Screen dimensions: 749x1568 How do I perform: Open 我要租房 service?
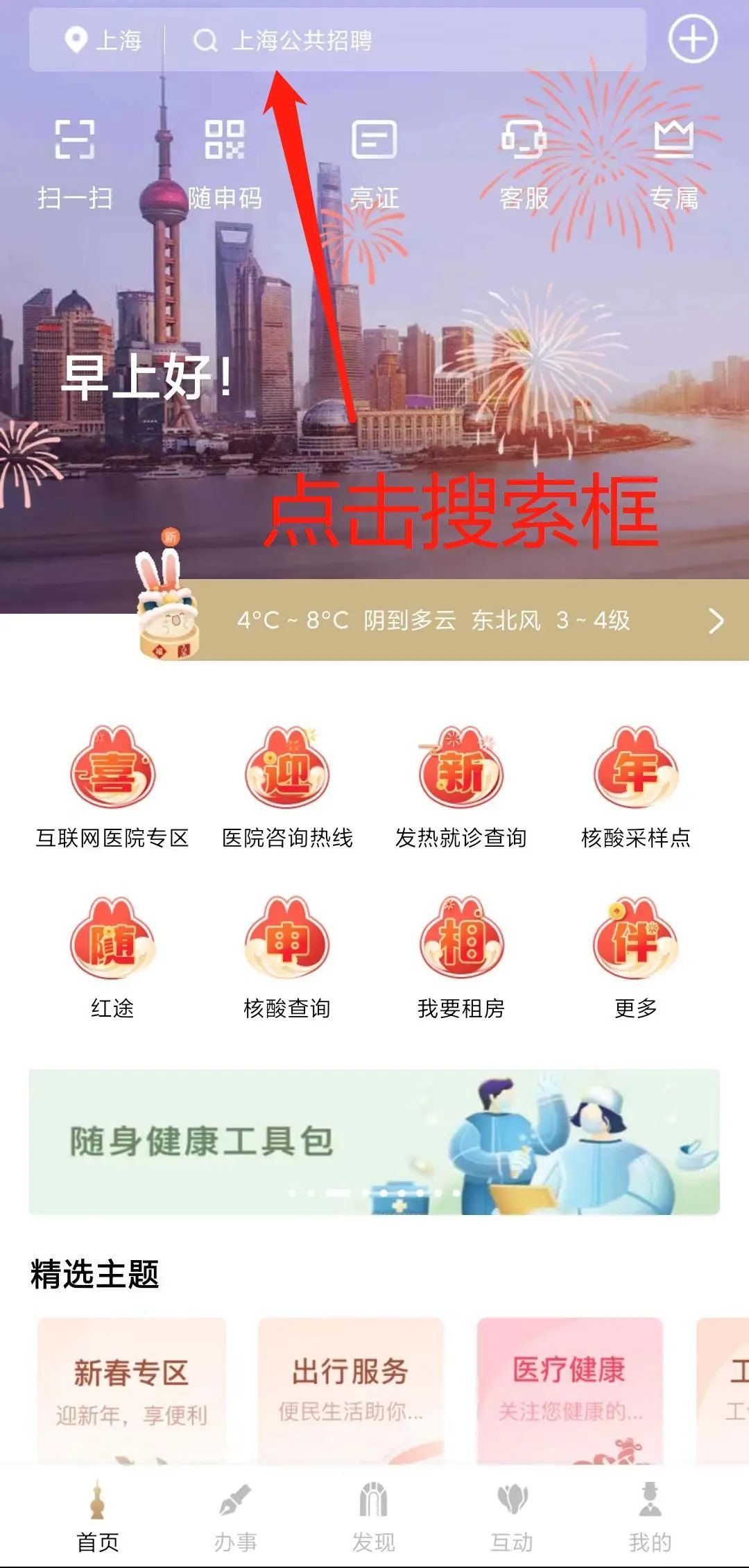tap(461, 958)
